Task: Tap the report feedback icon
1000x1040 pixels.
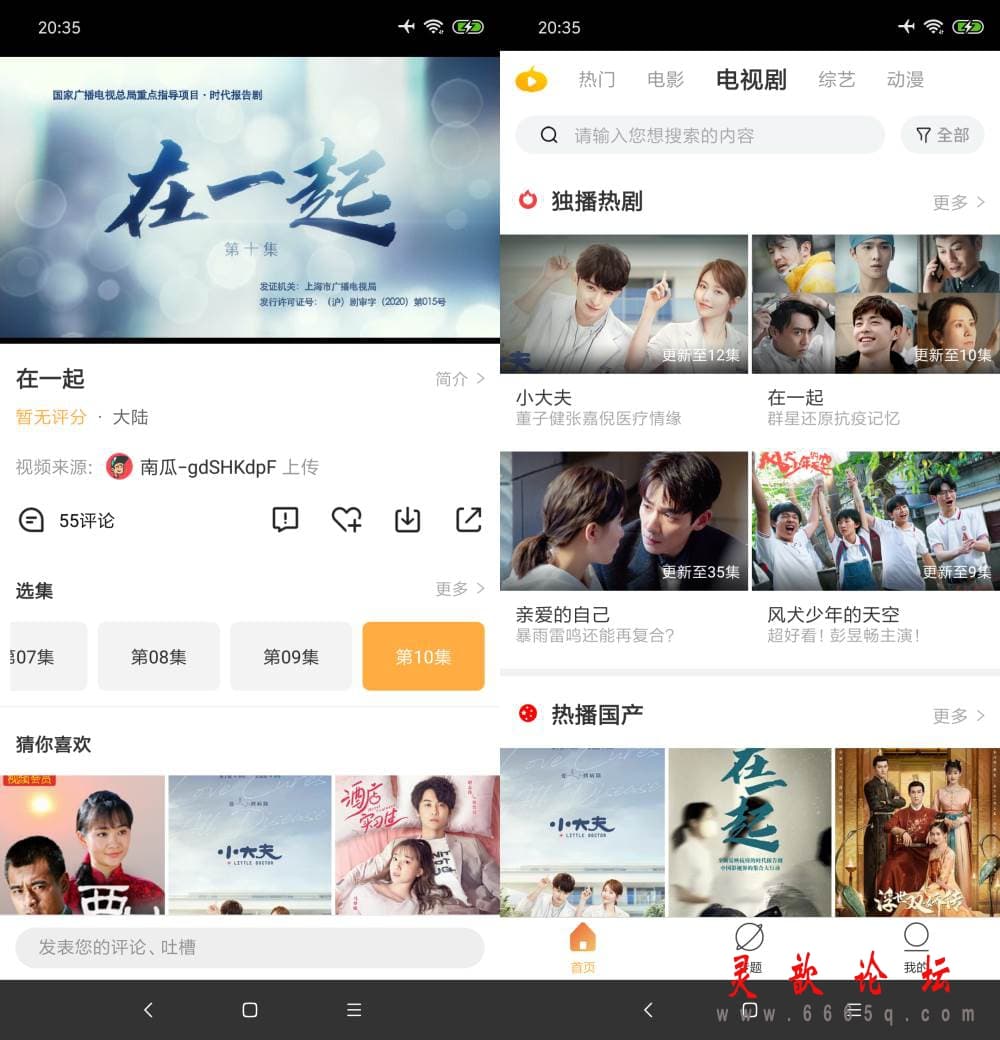Action: tap(285, 519)
